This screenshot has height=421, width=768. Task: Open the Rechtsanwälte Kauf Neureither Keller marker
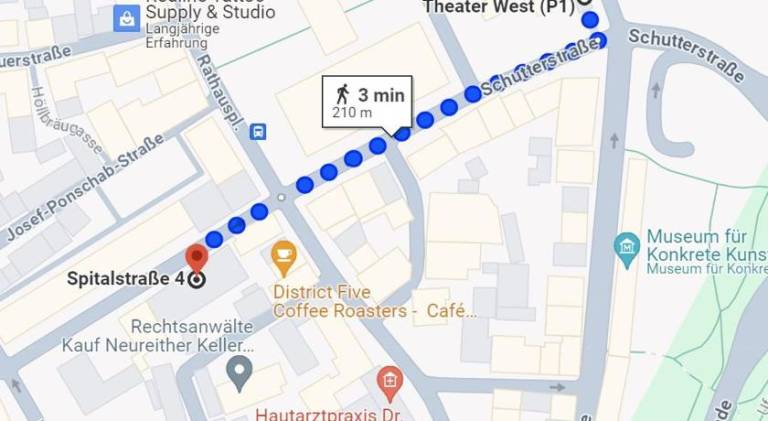coord(238,372)
